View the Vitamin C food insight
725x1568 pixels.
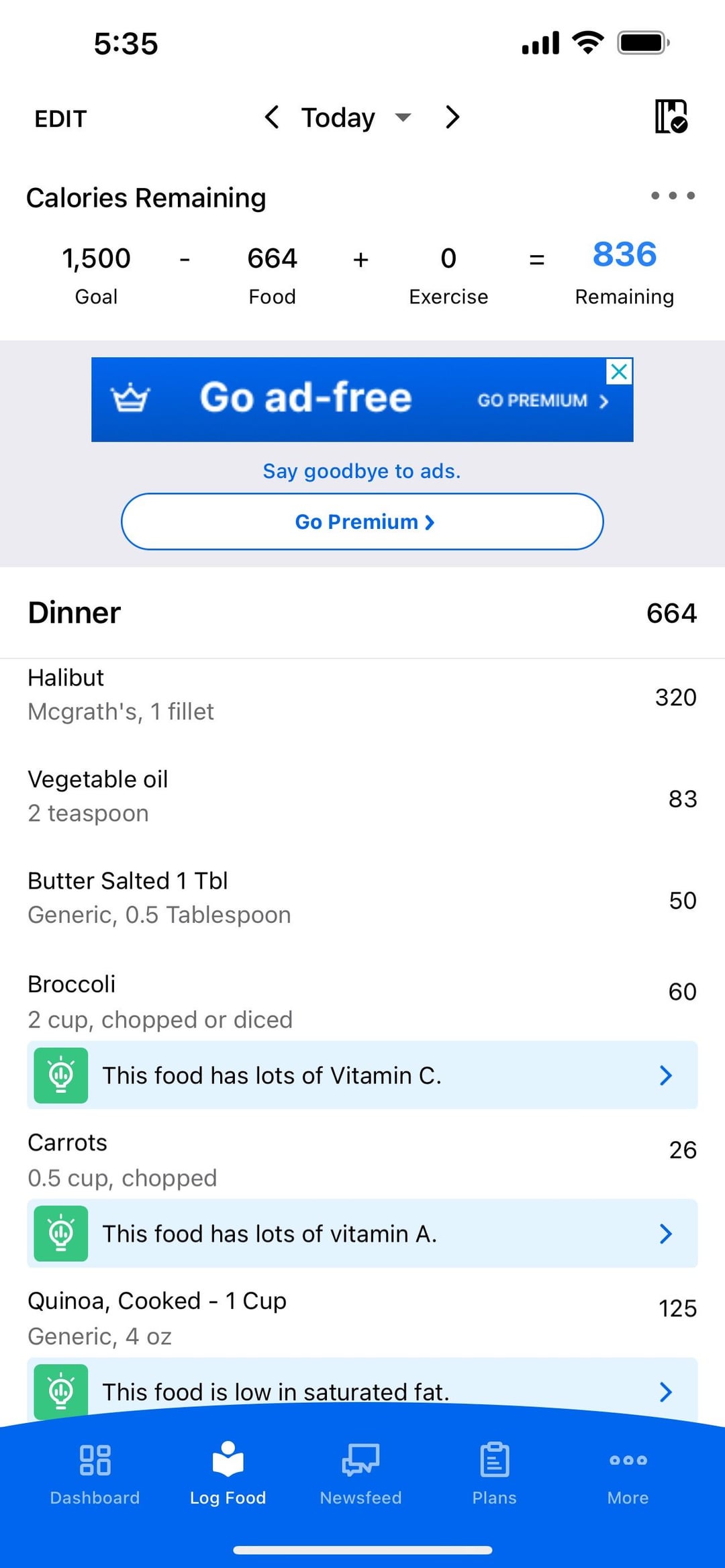pos(362,1075)
